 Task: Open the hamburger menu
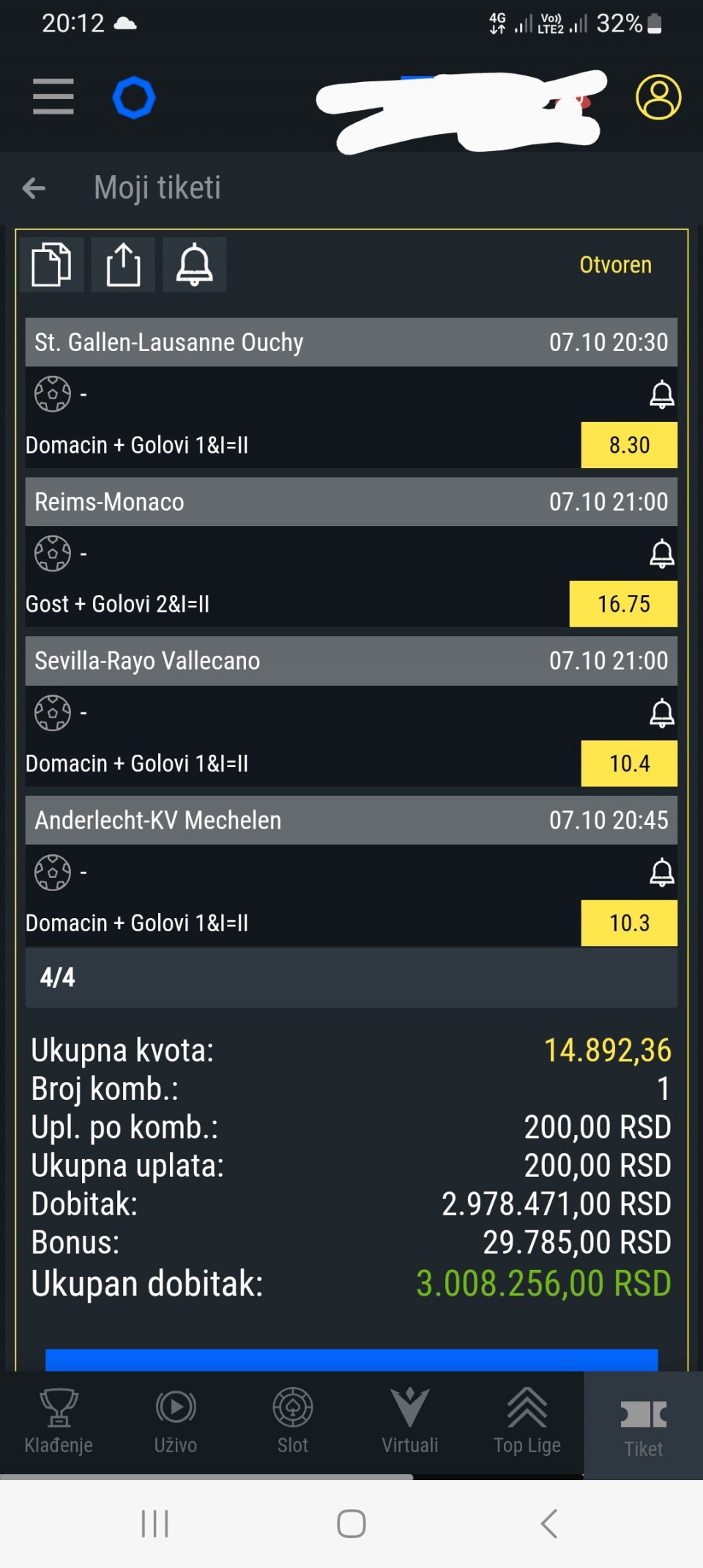coord(53,97)
